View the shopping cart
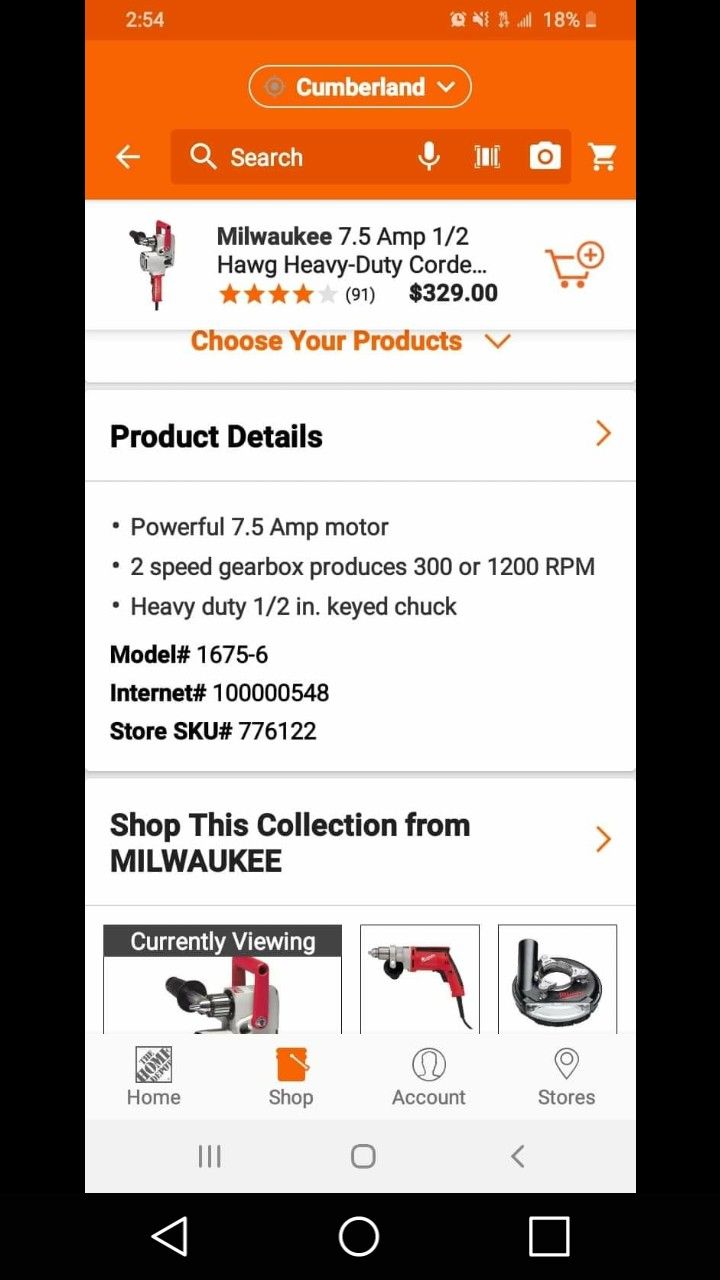 pos(602,157)
